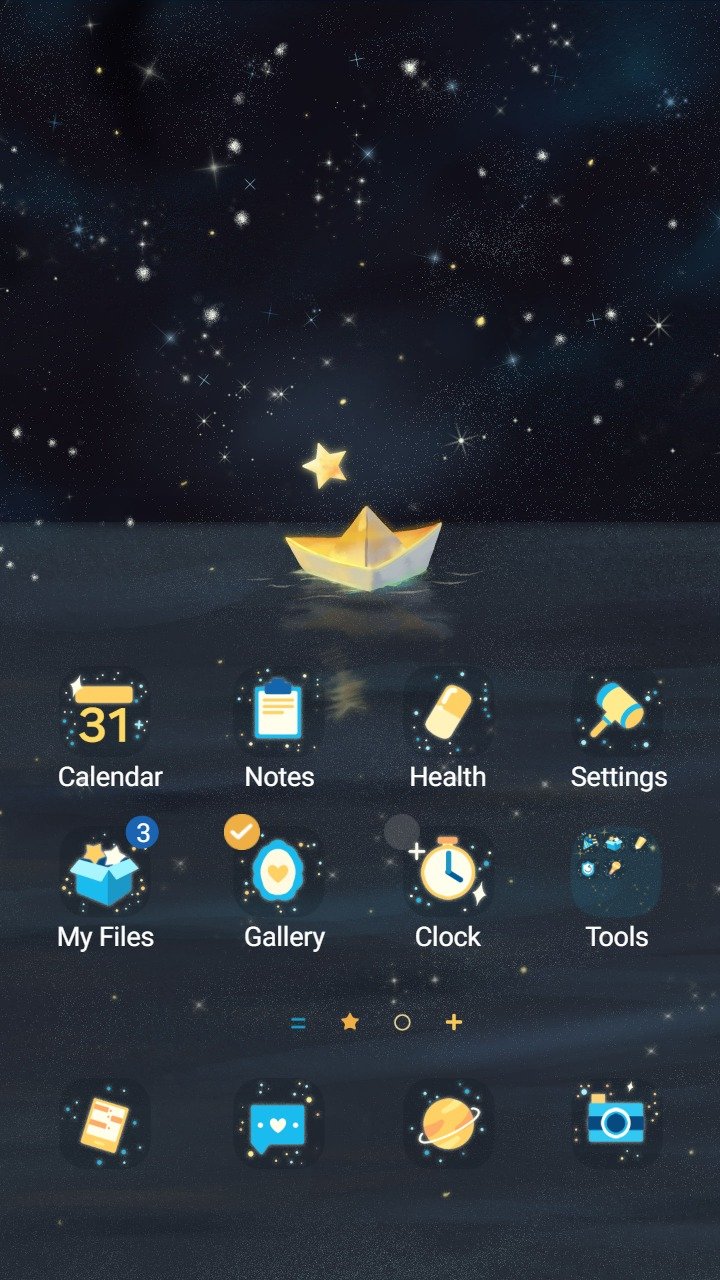Open the orange phone icon in the dock
The image size is (720, 1280).
(105, 1123)
